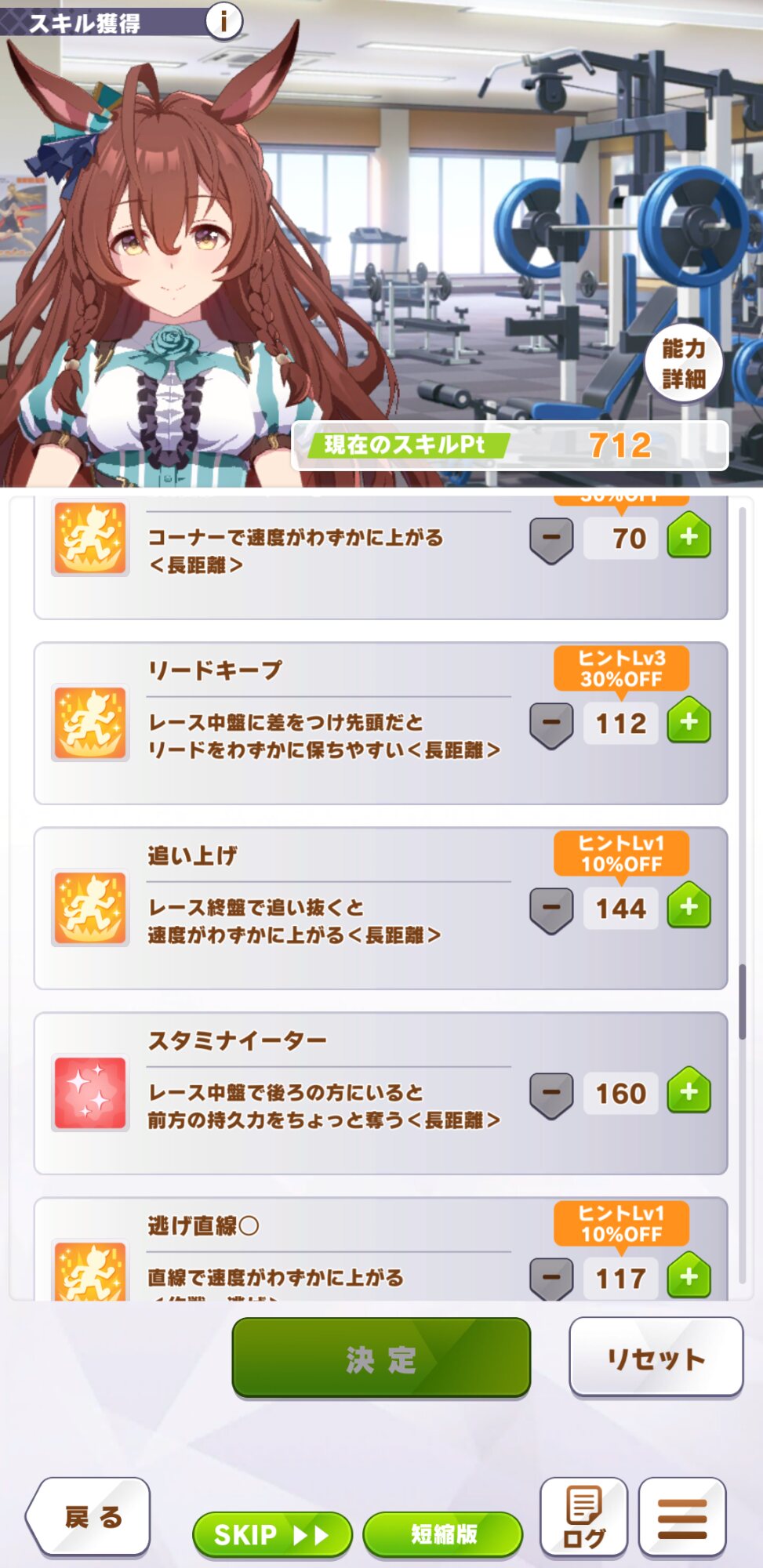The width and height of the screenshot is (763, 1568).
Task: Tap minus for the 70-point corner skill
Action: tap(551, 539)
